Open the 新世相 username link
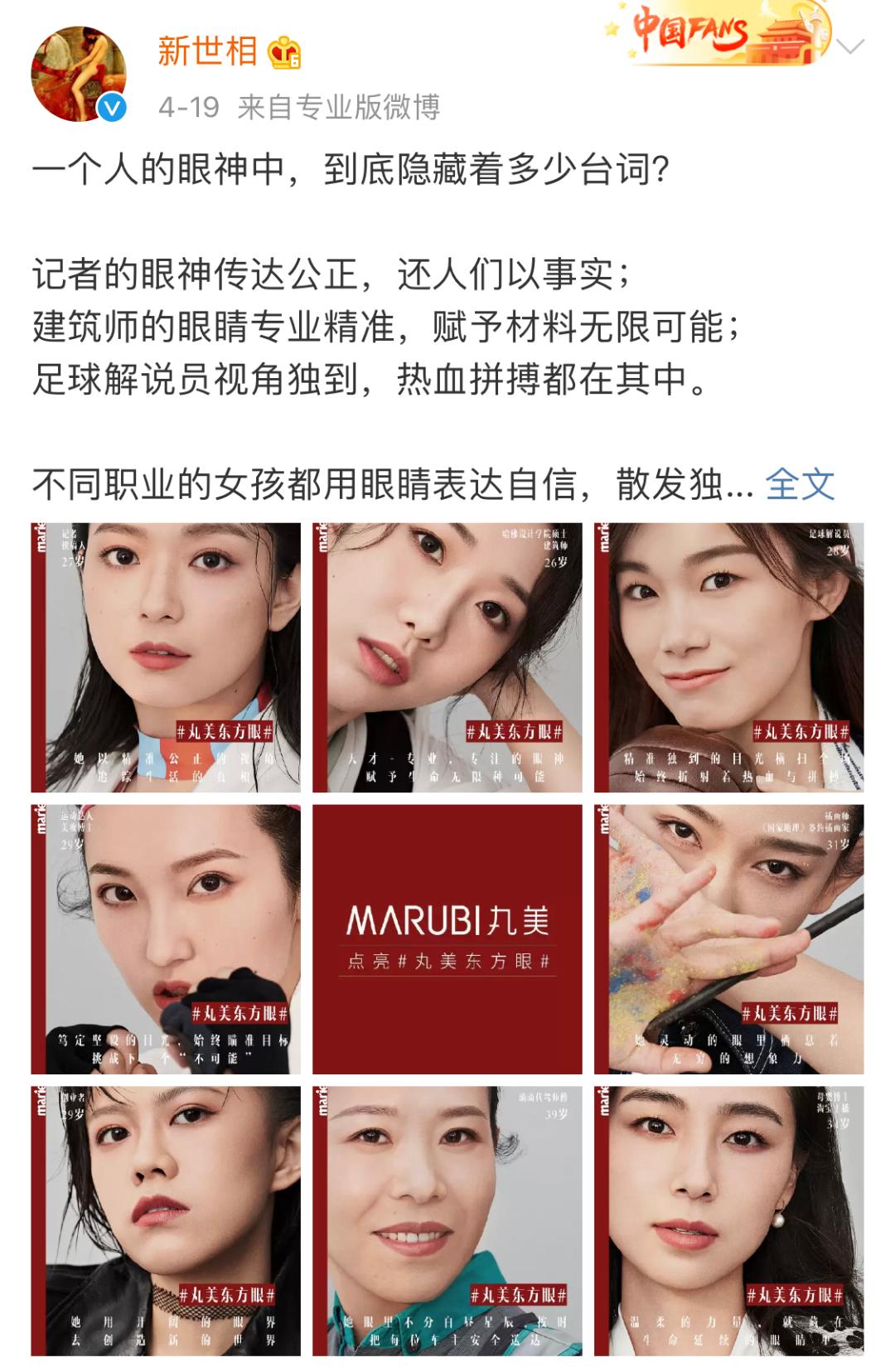895x1372 pixels. pos(207,51)
